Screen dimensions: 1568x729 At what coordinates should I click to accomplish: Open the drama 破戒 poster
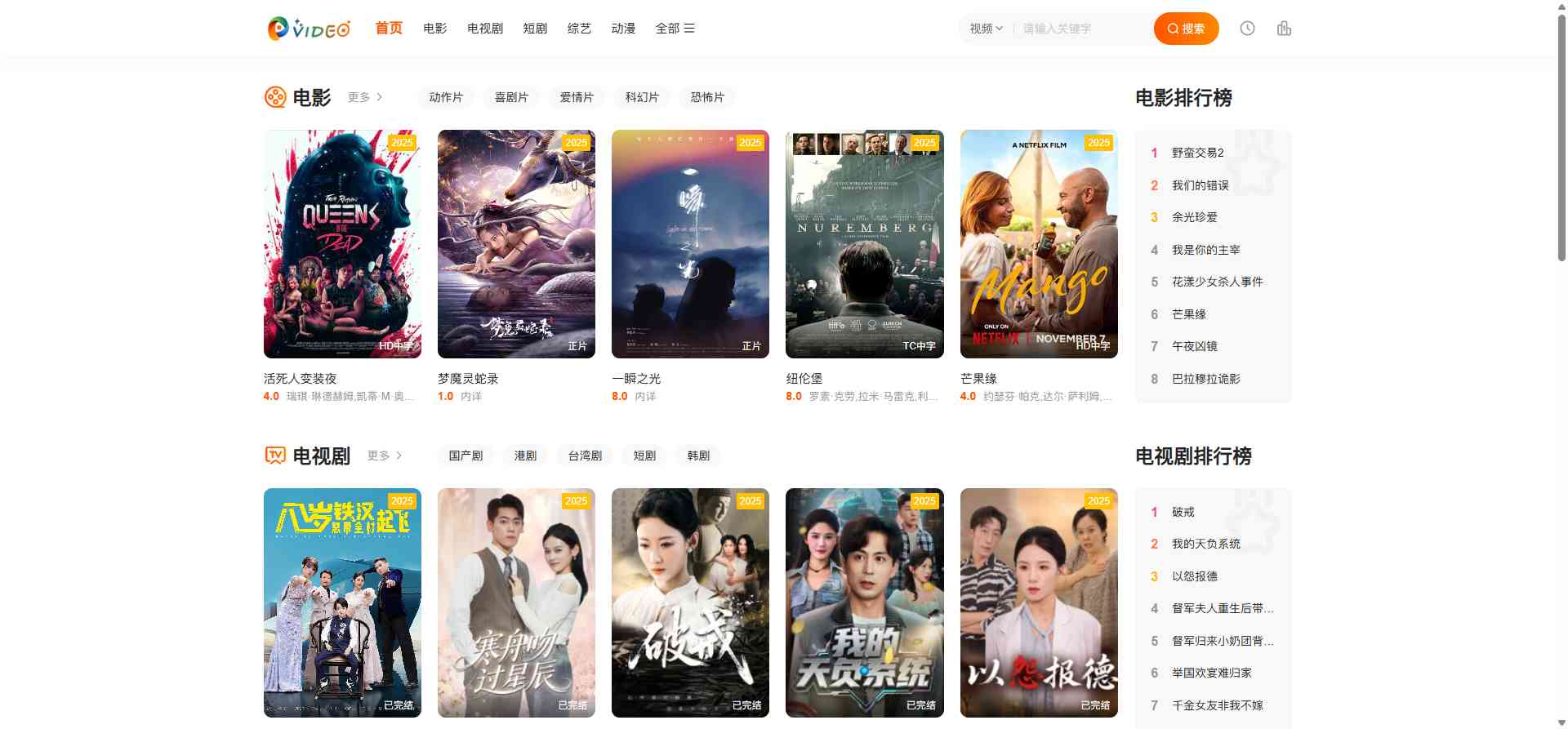pyautogui.click(x=690, y=602)
